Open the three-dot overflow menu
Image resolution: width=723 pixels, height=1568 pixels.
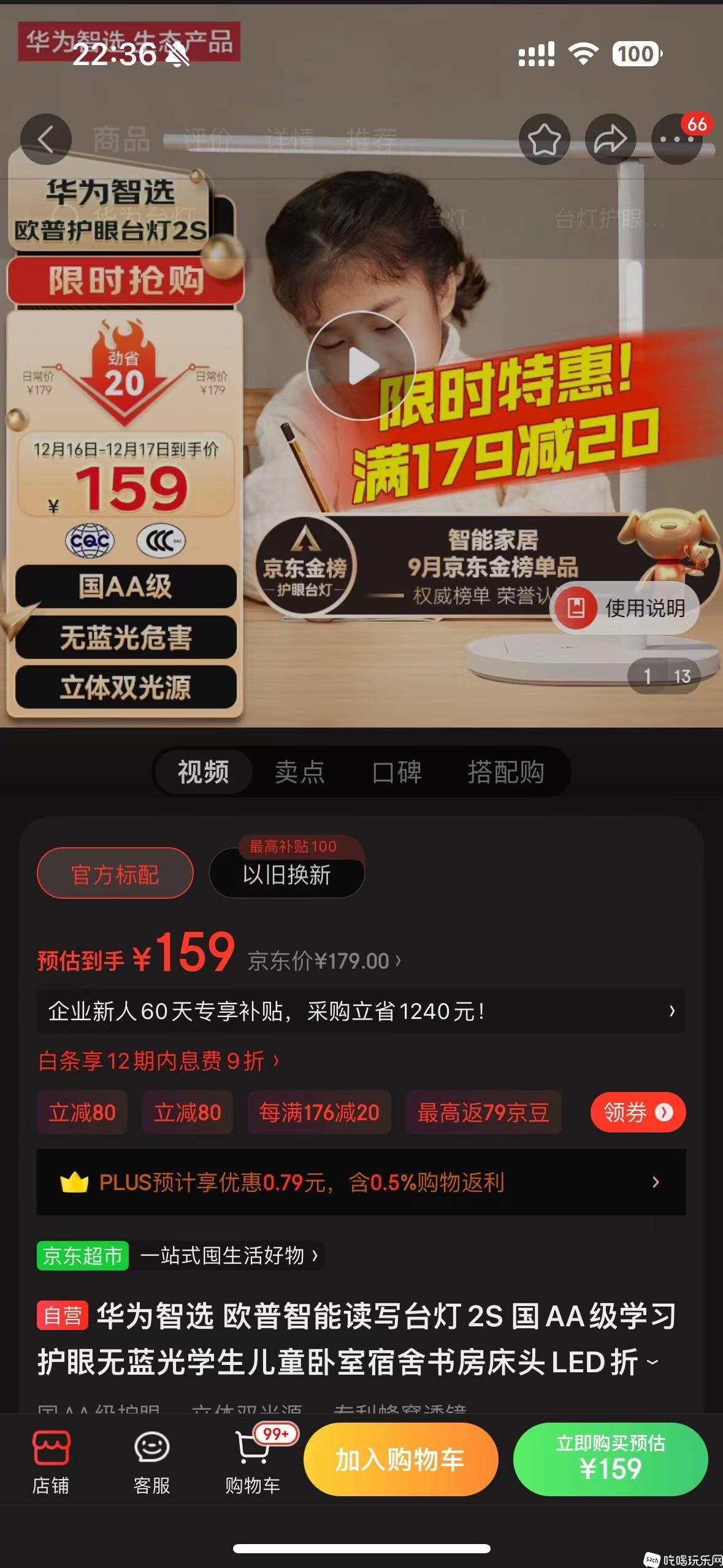coord(676,139)
